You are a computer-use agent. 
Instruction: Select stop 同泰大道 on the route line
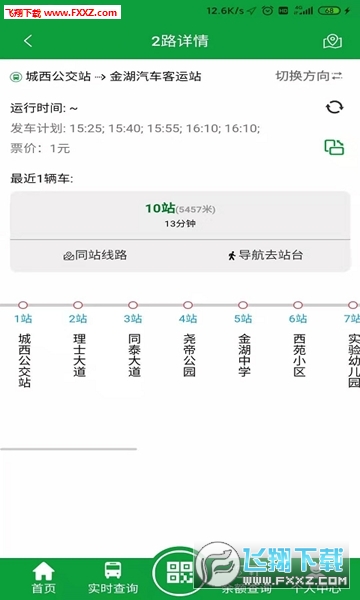pyautogui.click(x=133, y=339)
